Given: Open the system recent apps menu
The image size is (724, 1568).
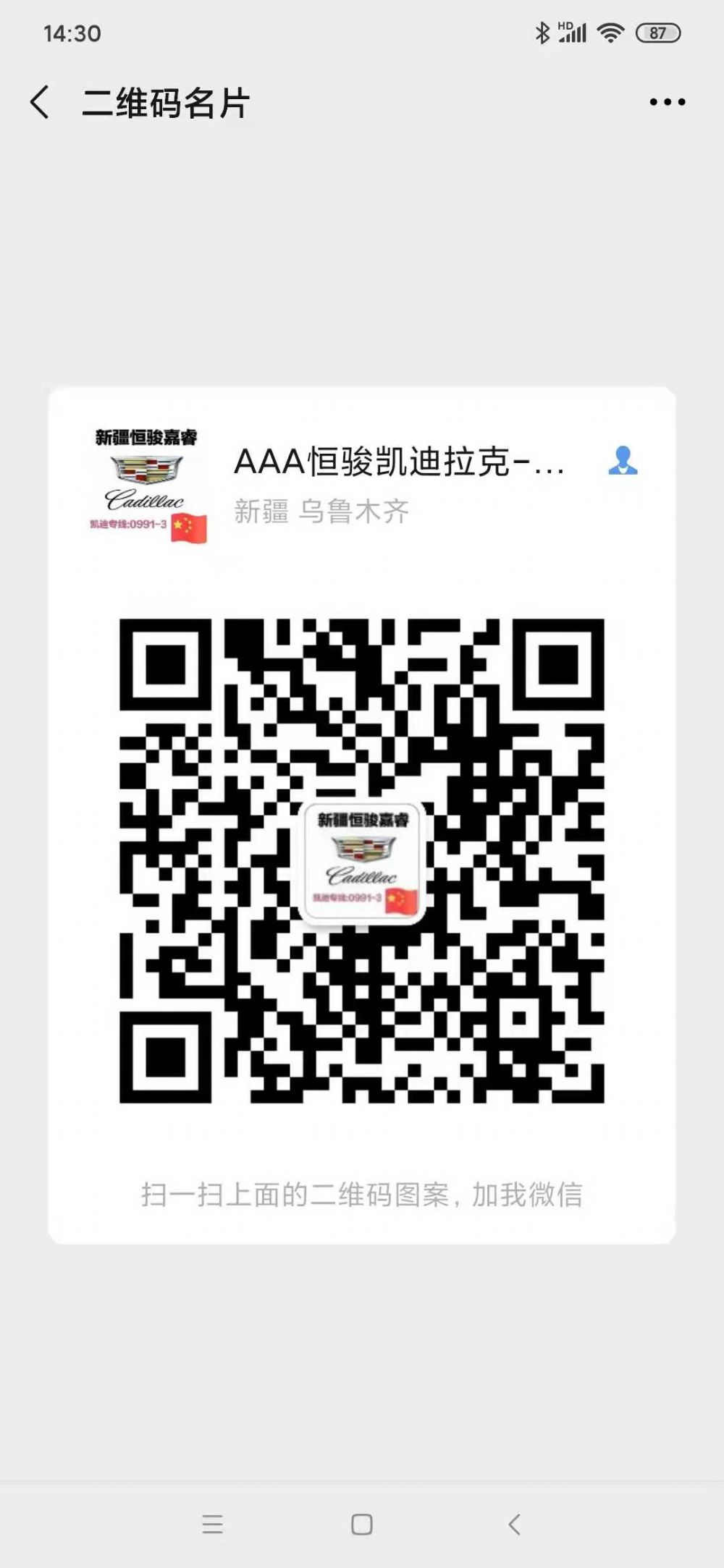Looking at the screenshot, I should pos(212,1524).
